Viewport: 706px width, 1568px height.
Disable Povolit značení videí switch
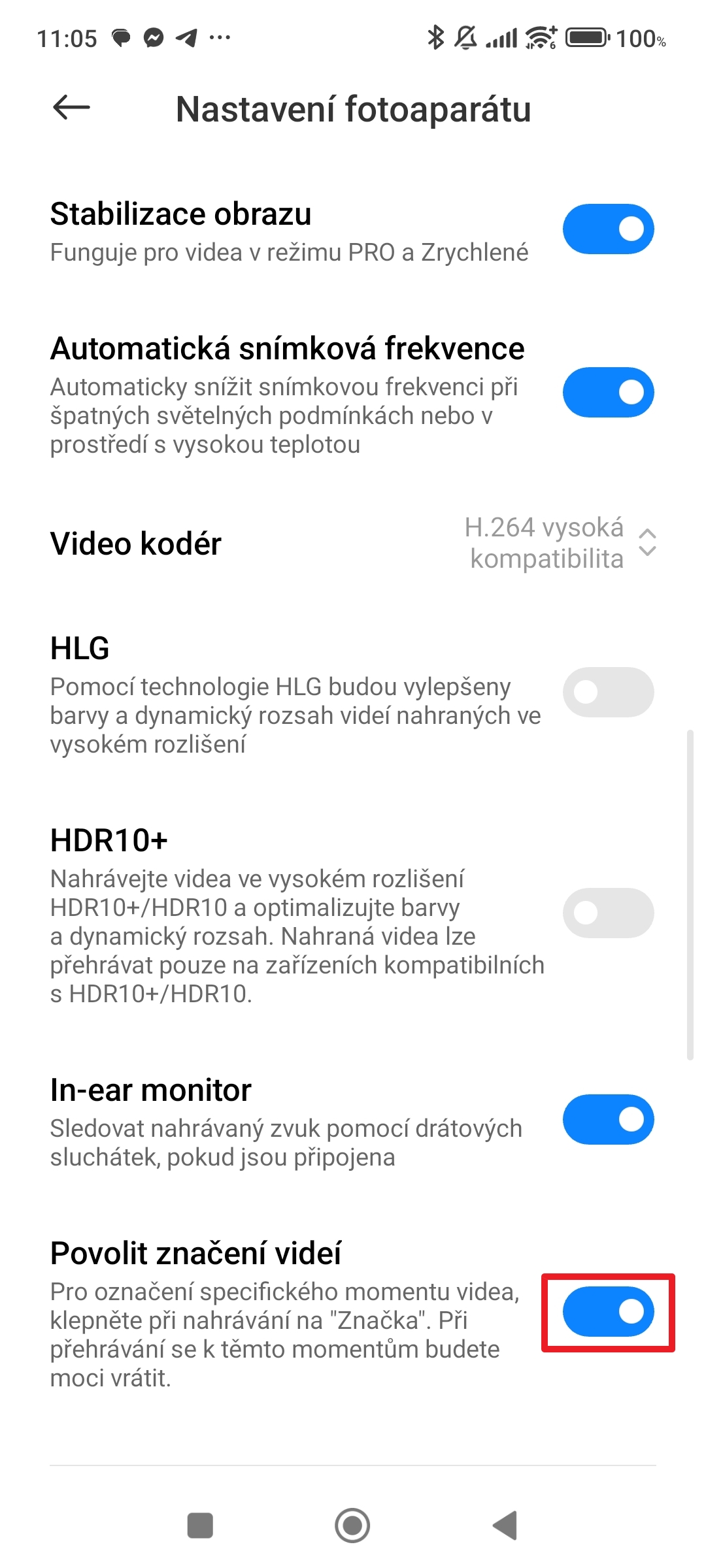tap(608, 1311)
